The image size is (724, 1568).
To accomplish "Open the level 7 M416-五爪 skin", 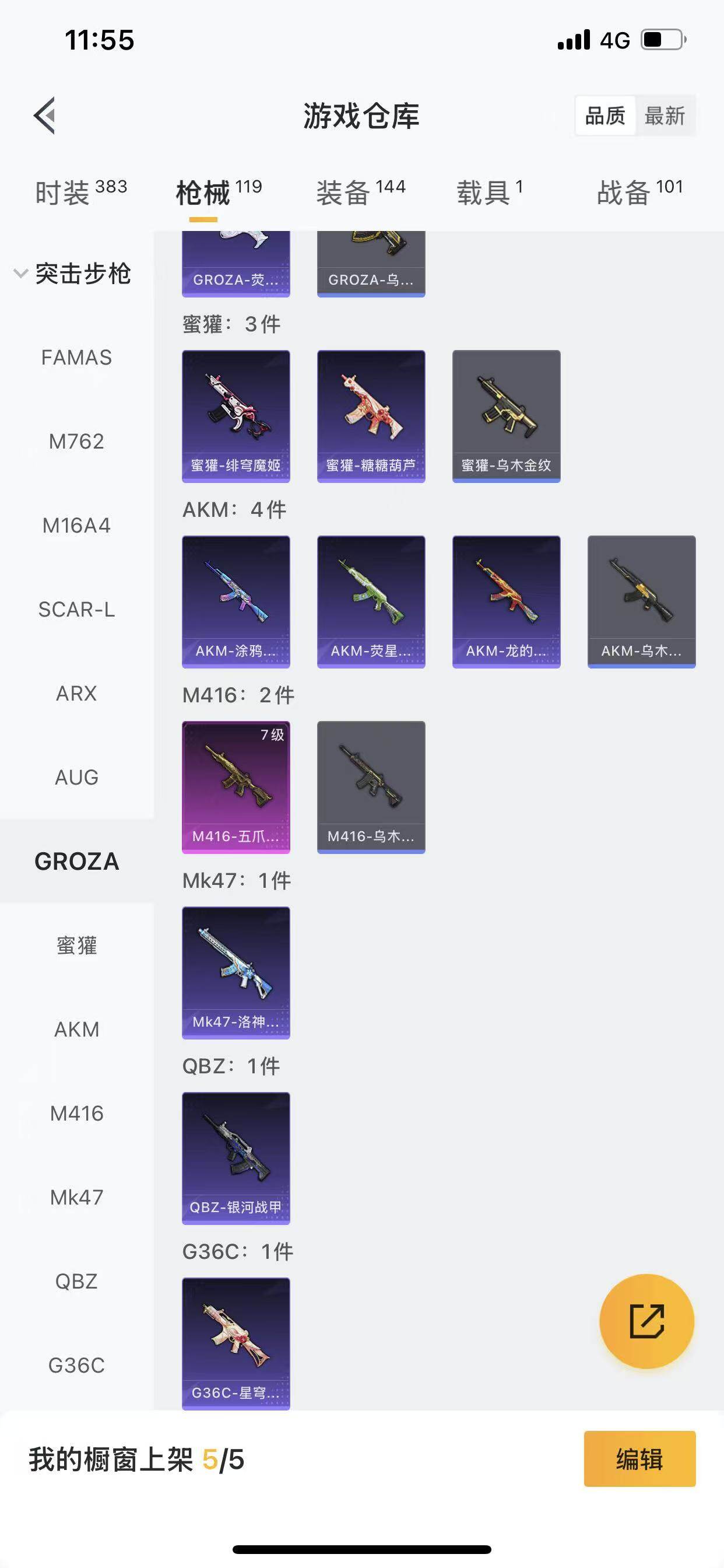I will coord(236,786).
